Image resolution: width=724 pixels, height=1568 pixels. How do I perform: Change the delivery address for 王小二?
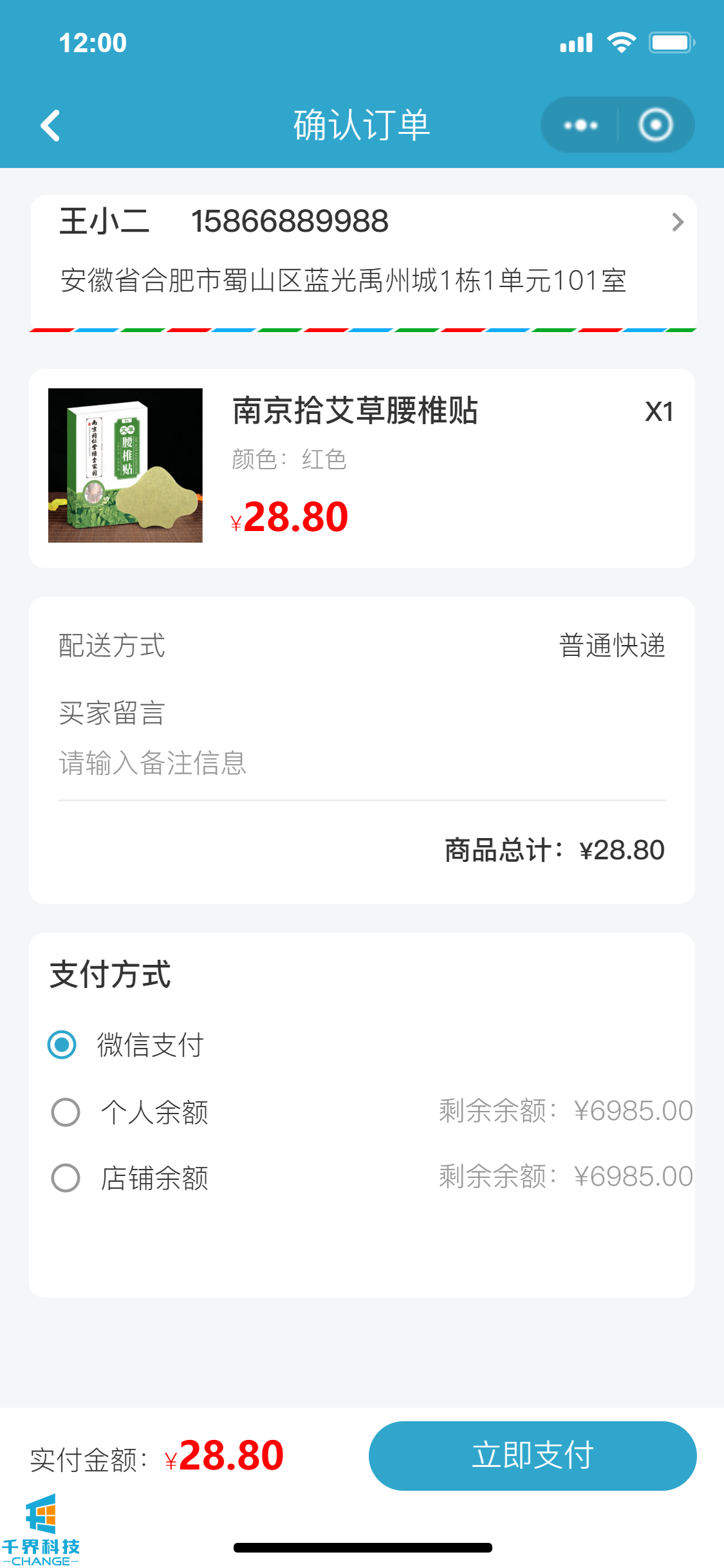click(363, 251)
